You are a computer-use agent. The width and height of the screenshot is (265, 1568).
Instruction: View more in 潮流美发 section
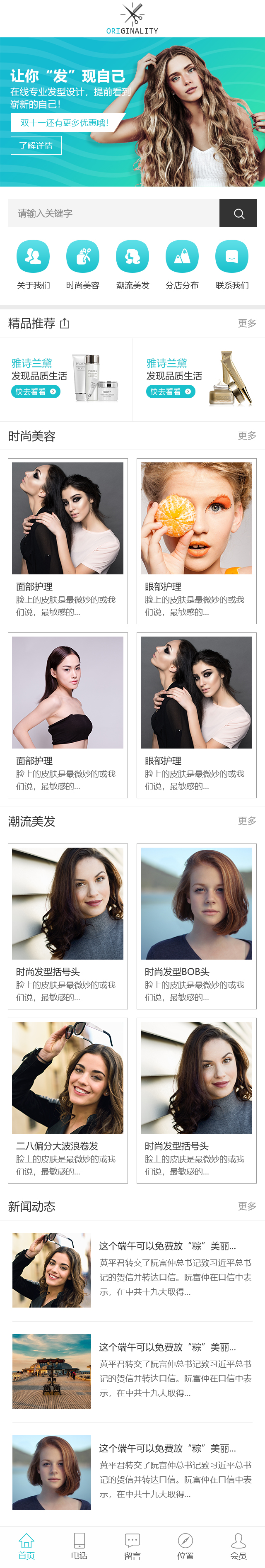point(247,821)
